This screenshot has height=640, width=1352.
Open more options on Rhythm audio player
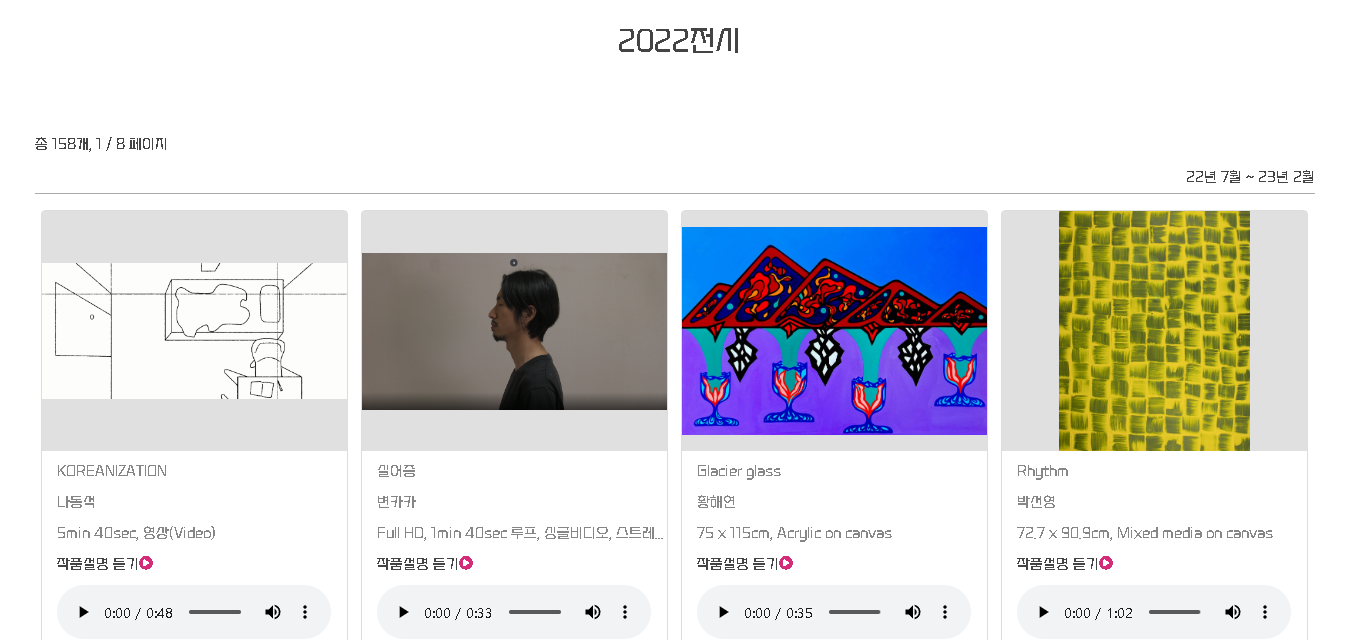[1265, 612]
